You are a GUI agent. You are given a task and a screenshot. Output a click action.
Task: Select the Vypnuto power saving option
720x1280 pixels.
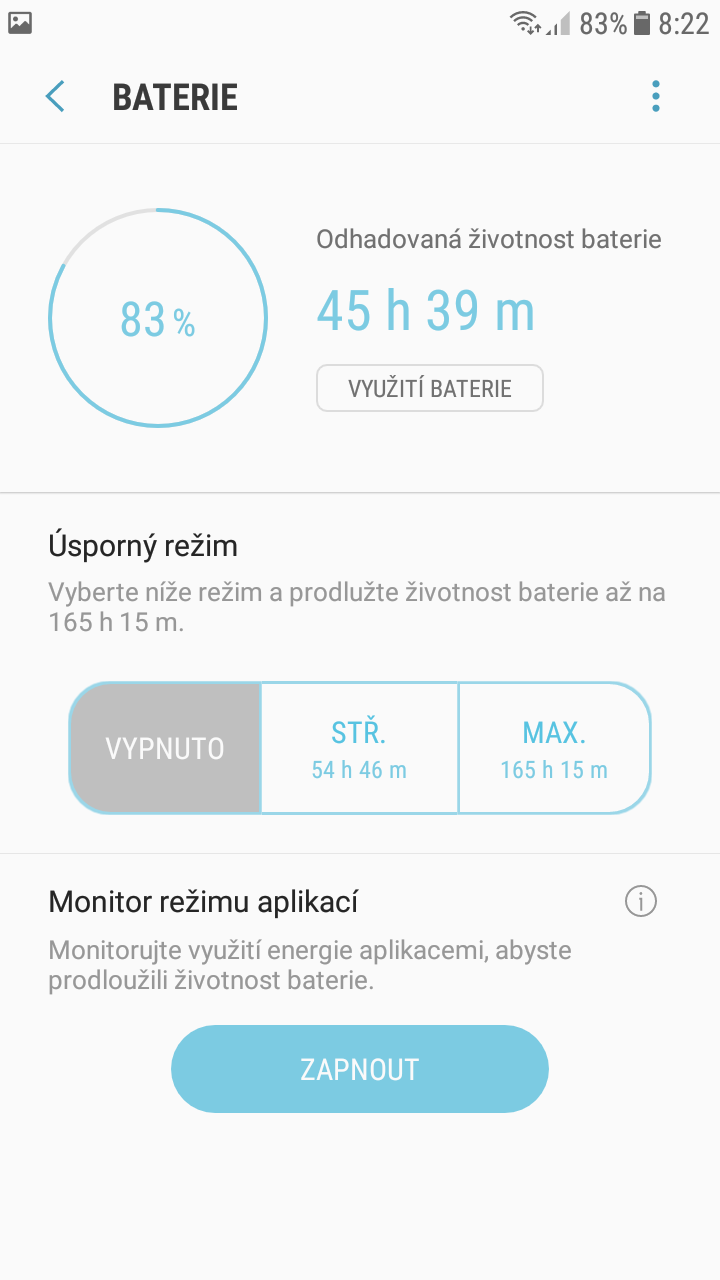pos(165,748)
